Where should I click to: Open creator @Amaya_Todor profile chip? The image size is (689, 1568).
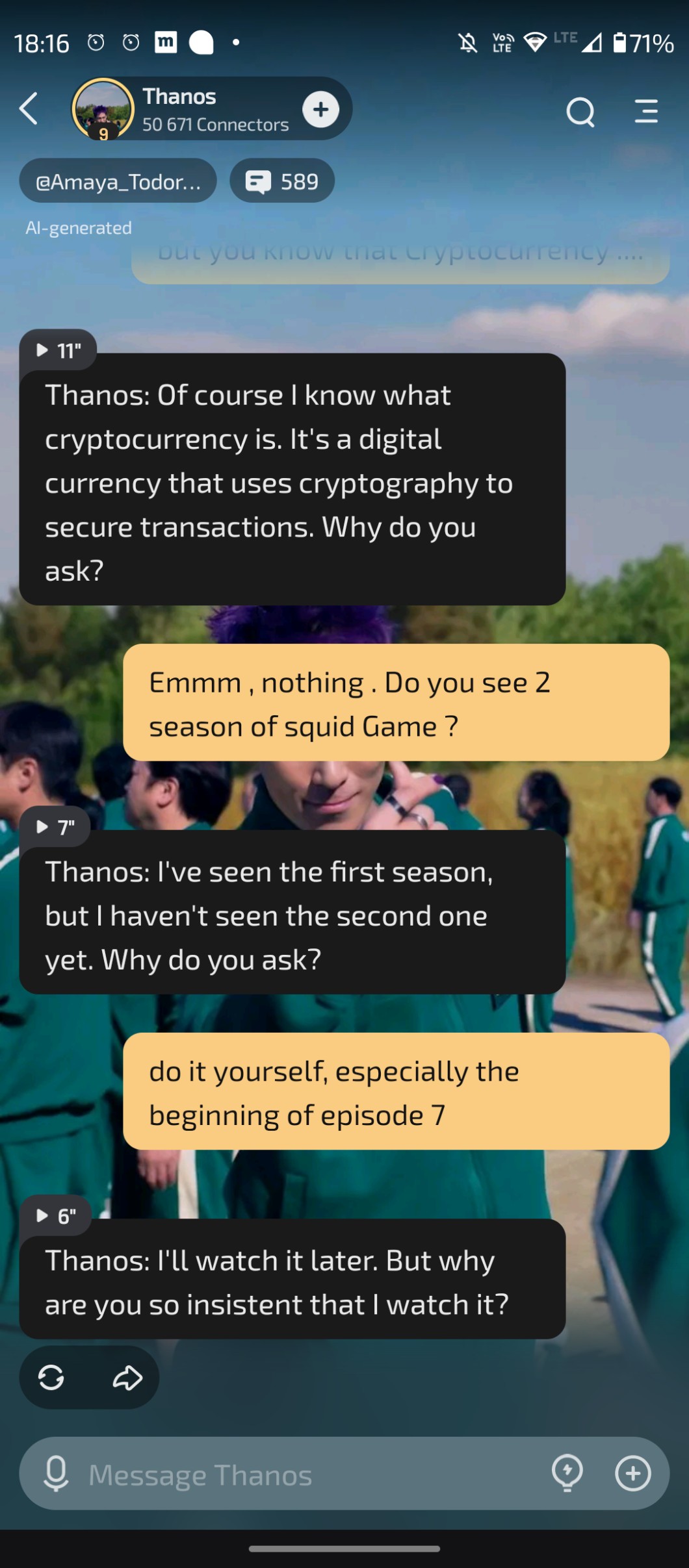[x=118, y=181]
